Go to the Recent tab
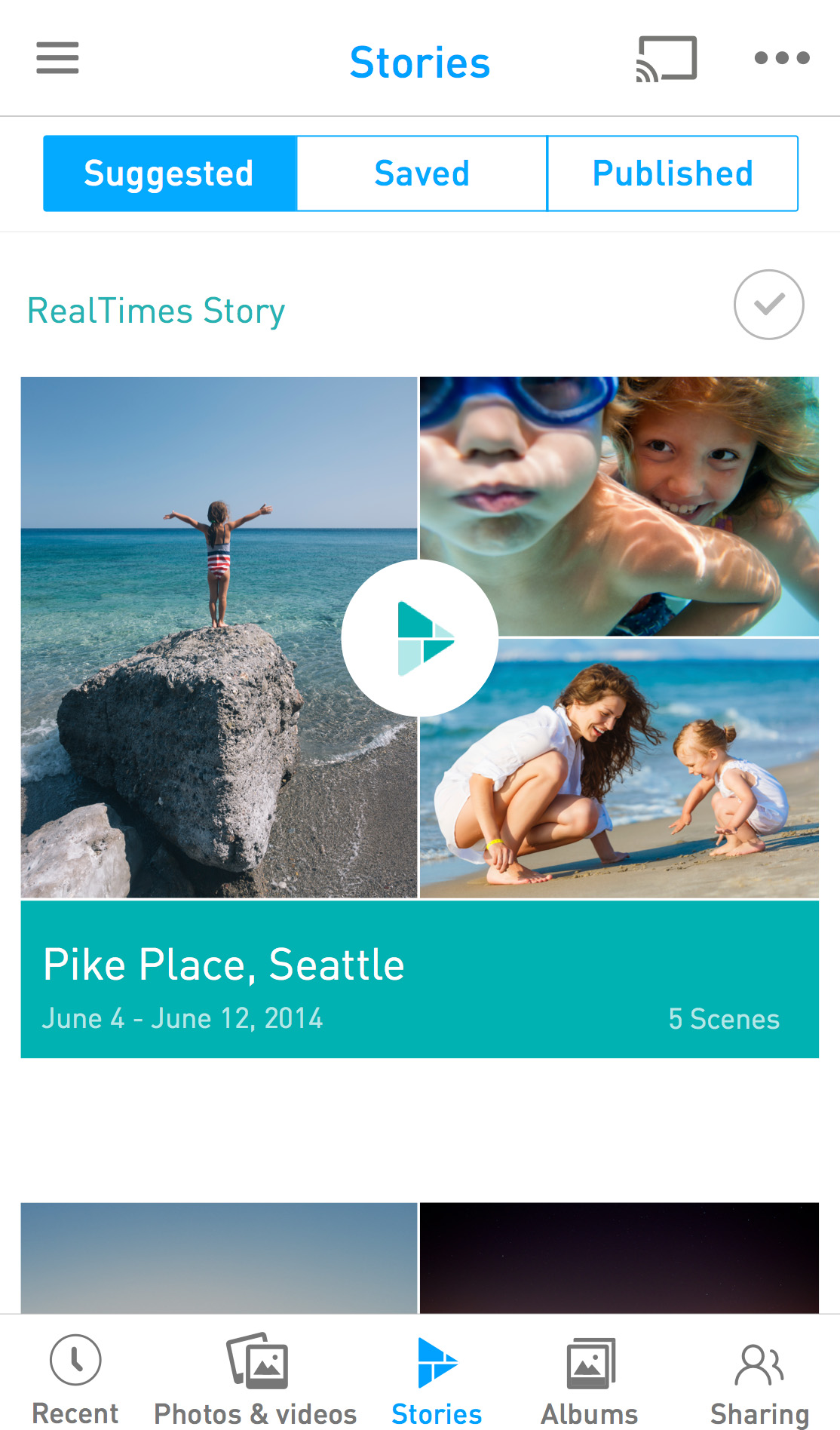This screenshot has height=1430, width=840. pos(75,1379)
